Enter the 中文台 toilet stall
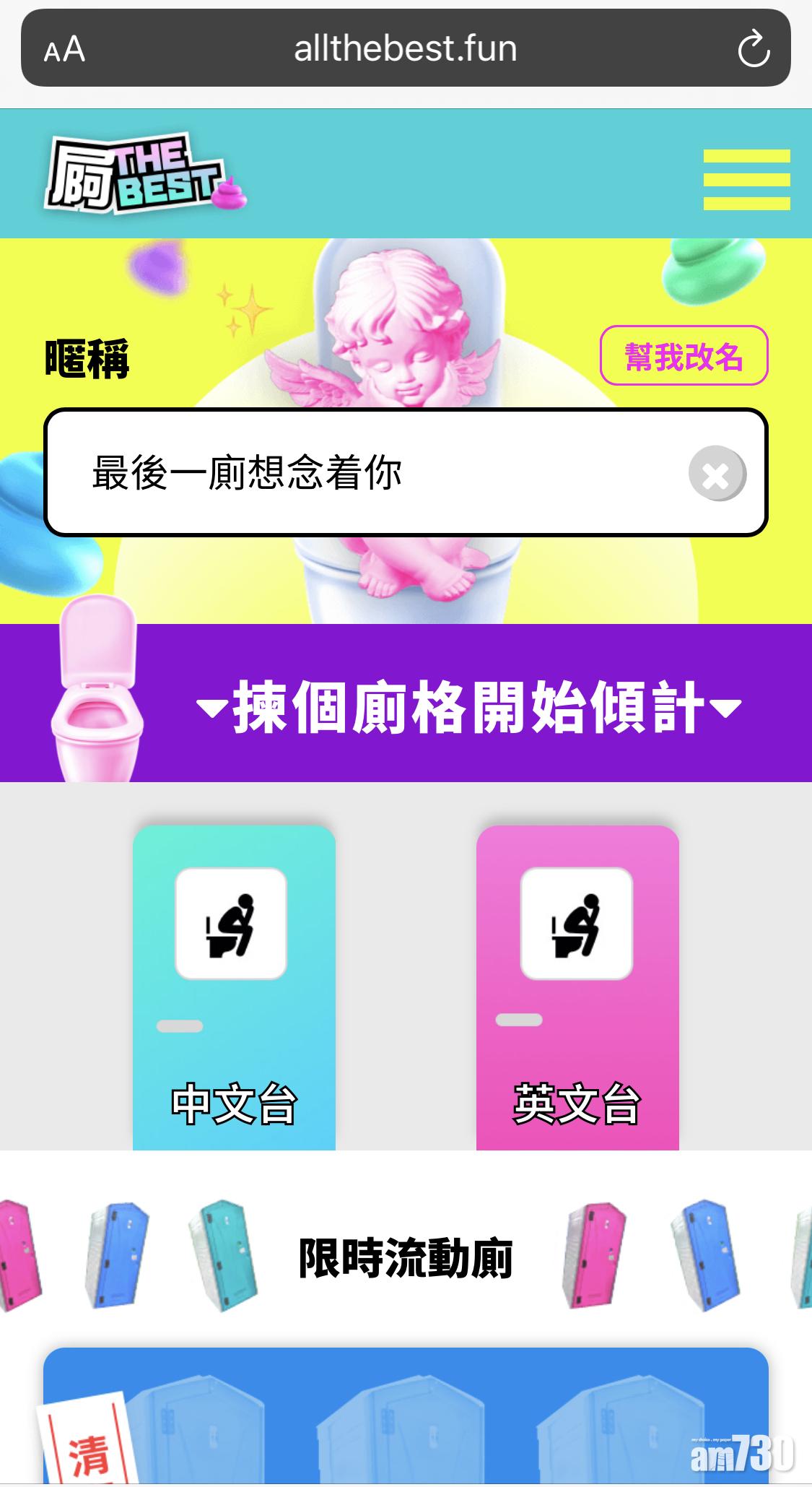 pyautogui.click(x=234, y=988)
